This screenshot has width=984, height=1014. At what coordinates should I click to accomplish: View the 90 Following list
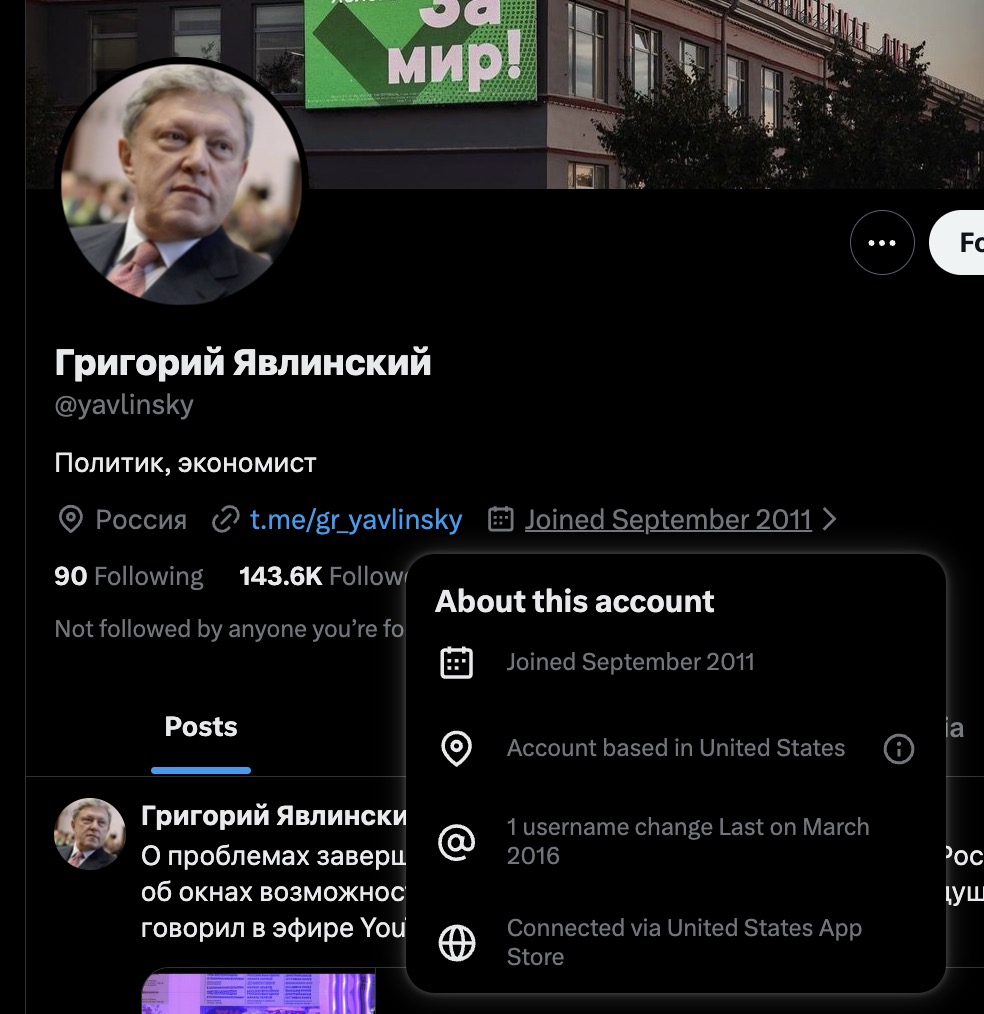[x=129, y=576]
